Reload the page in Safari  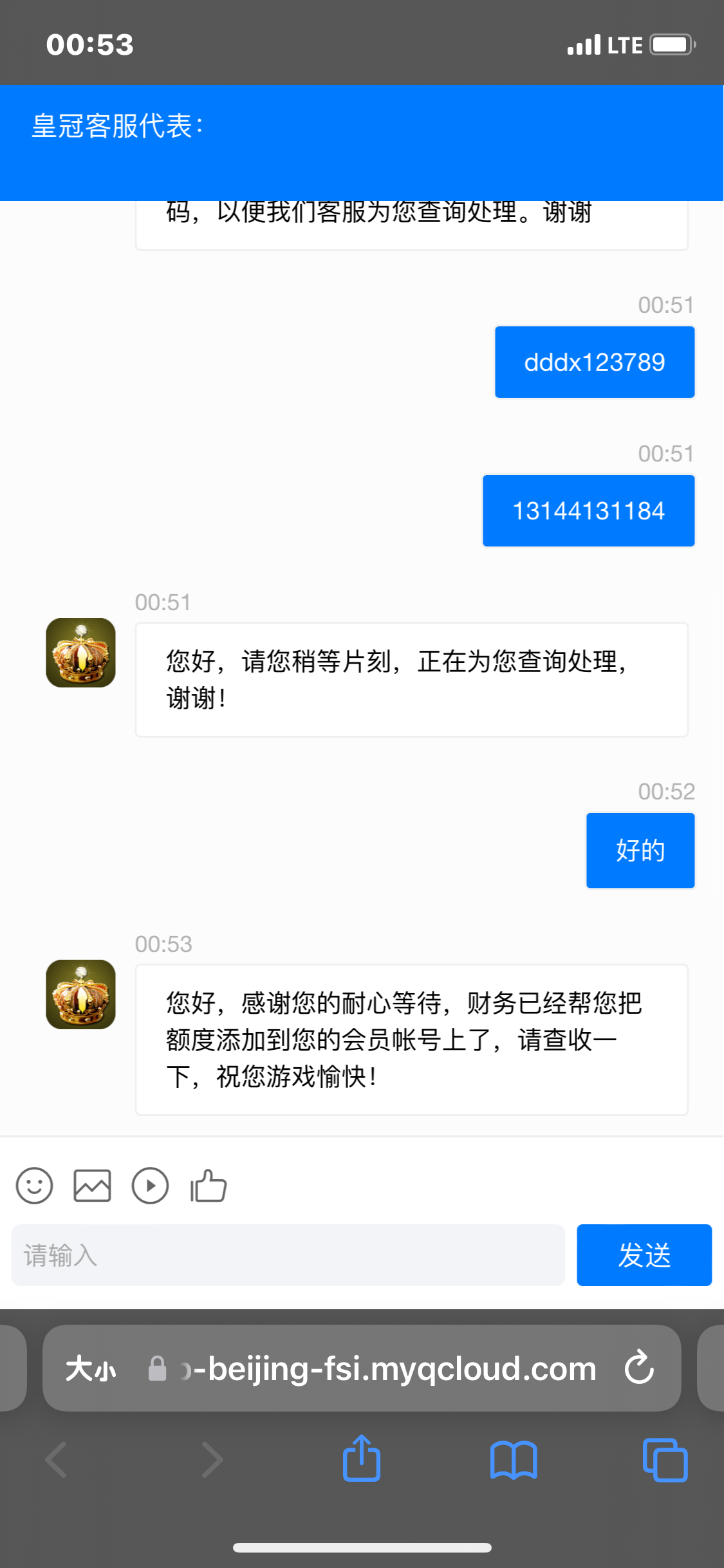point(639,1368)
